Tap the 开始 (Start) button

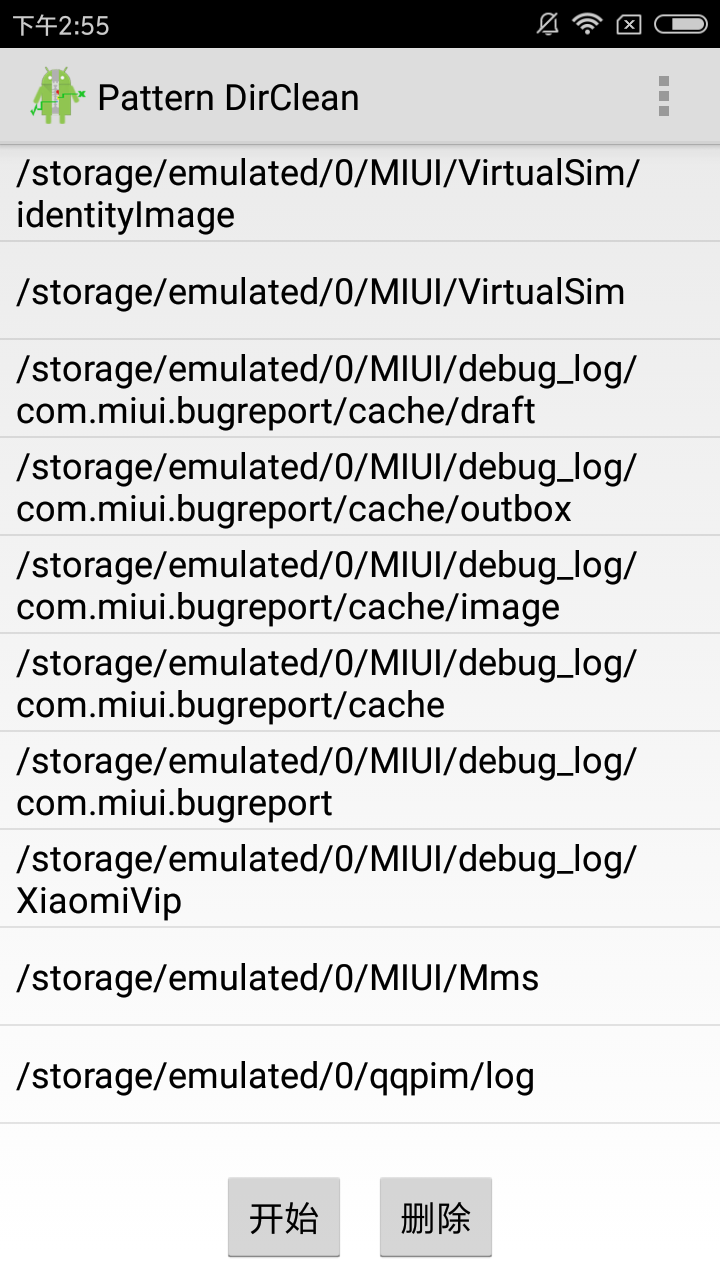[284, 1217]
